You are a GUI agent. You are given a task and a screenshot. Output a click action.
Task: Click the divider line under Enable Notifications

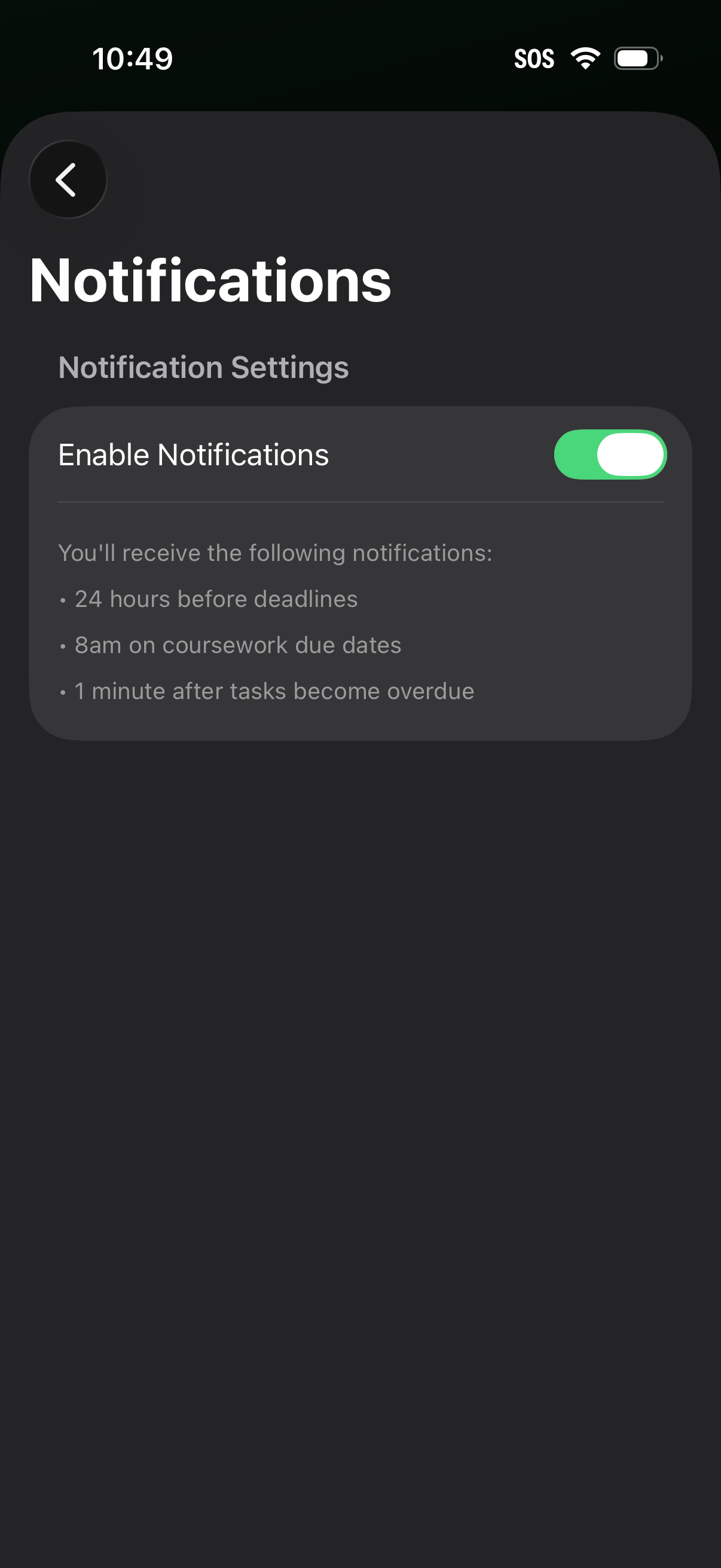pos(360,503)
